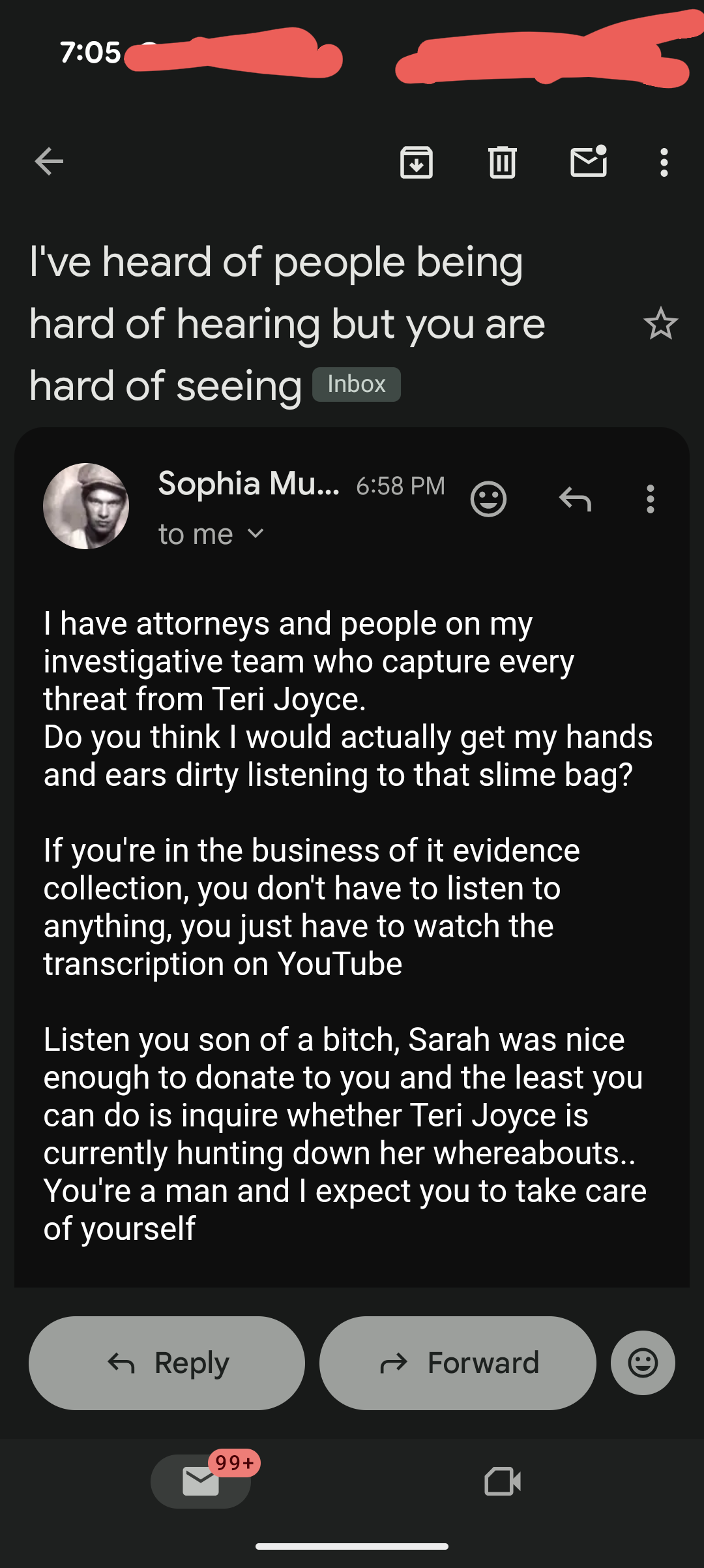Image resolution: width=704 pixels, height=1568 pixels.
Task: Reply using the arrow in message header
Action: pyautogui.click(x=575, y=500)
